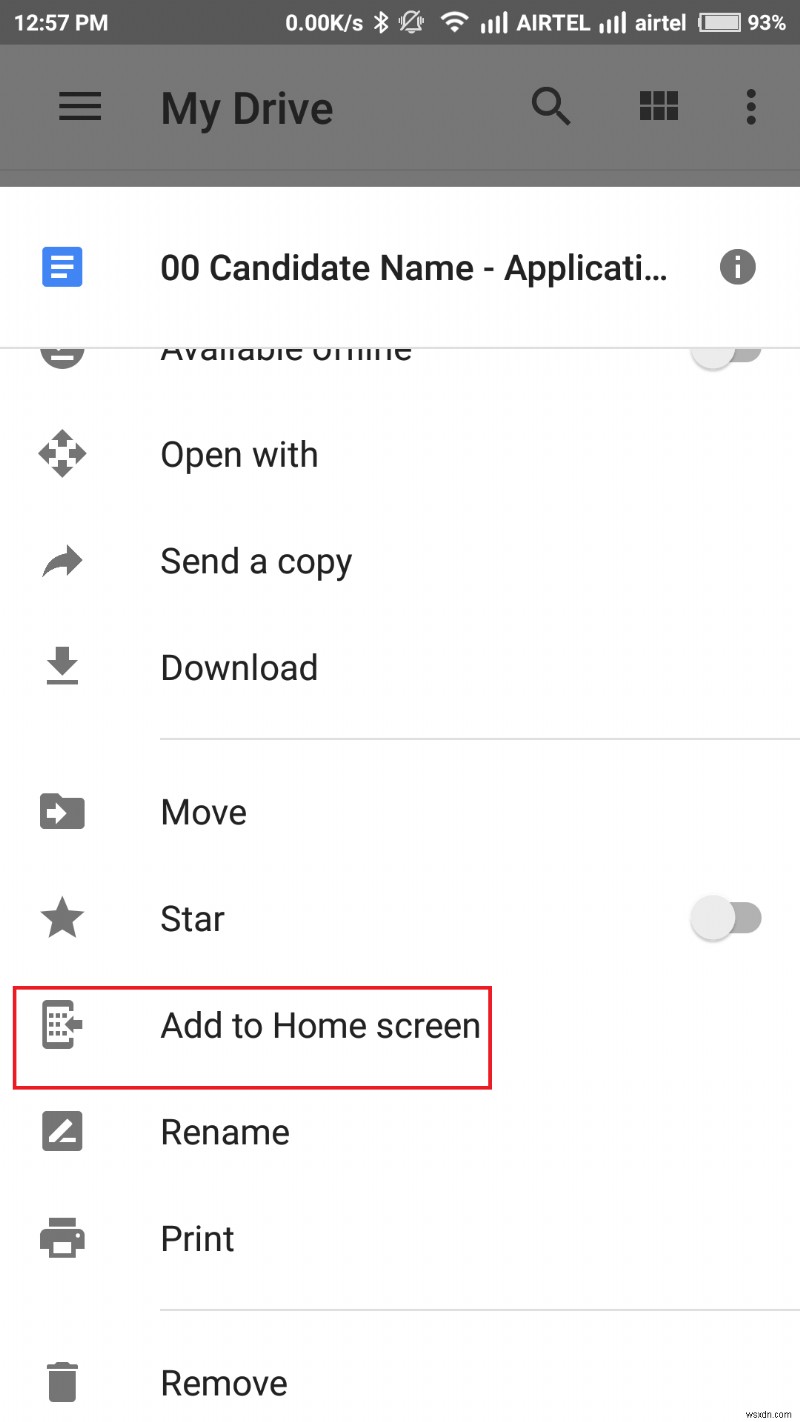
Task: Select Add to Home screen
Action: tap(320, 1024)
